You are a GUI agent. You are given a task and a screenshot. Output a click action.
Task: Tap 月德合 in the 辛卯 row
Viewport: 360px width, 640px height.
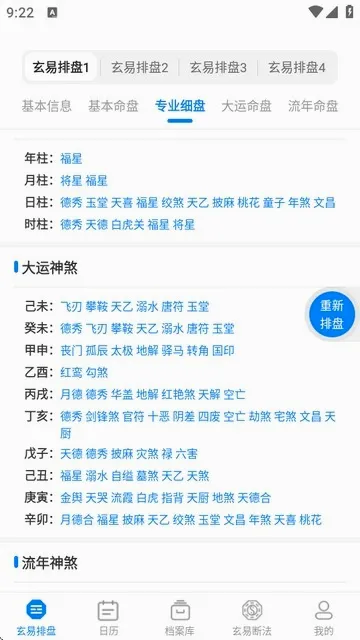77,520
